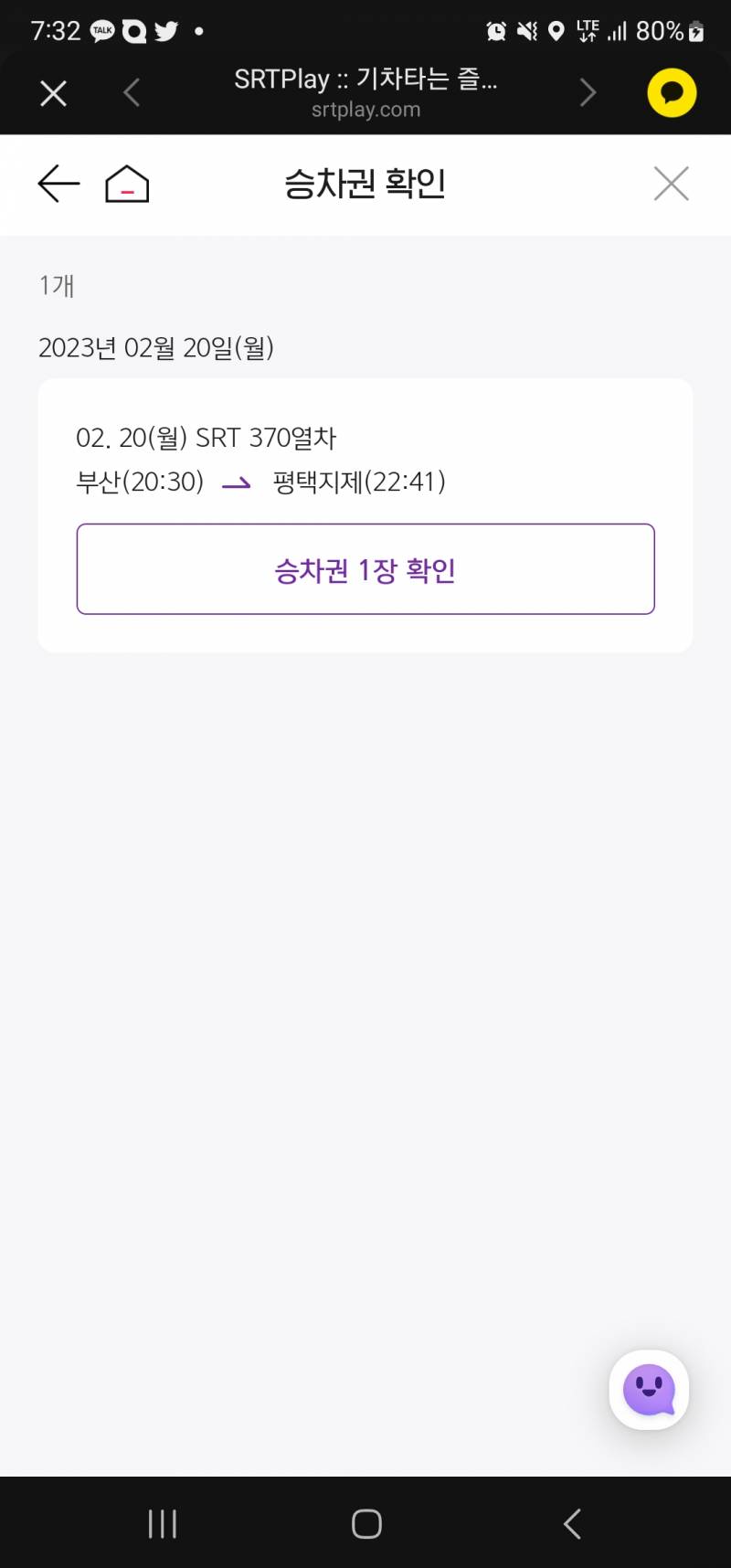731x1568 pixels.
Task: Close the in-app browser with the X
Action: 54,93
